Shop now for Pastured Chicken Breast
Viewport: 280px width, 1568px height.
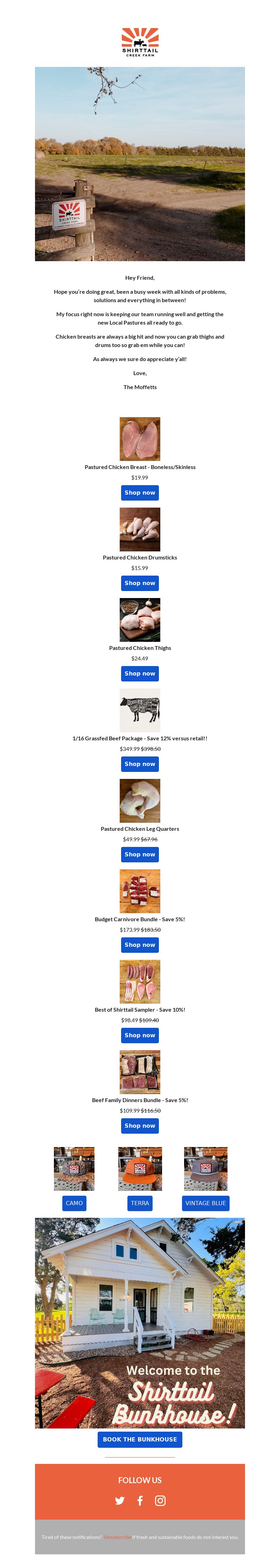pyautogui.click(x=140, y=493)
